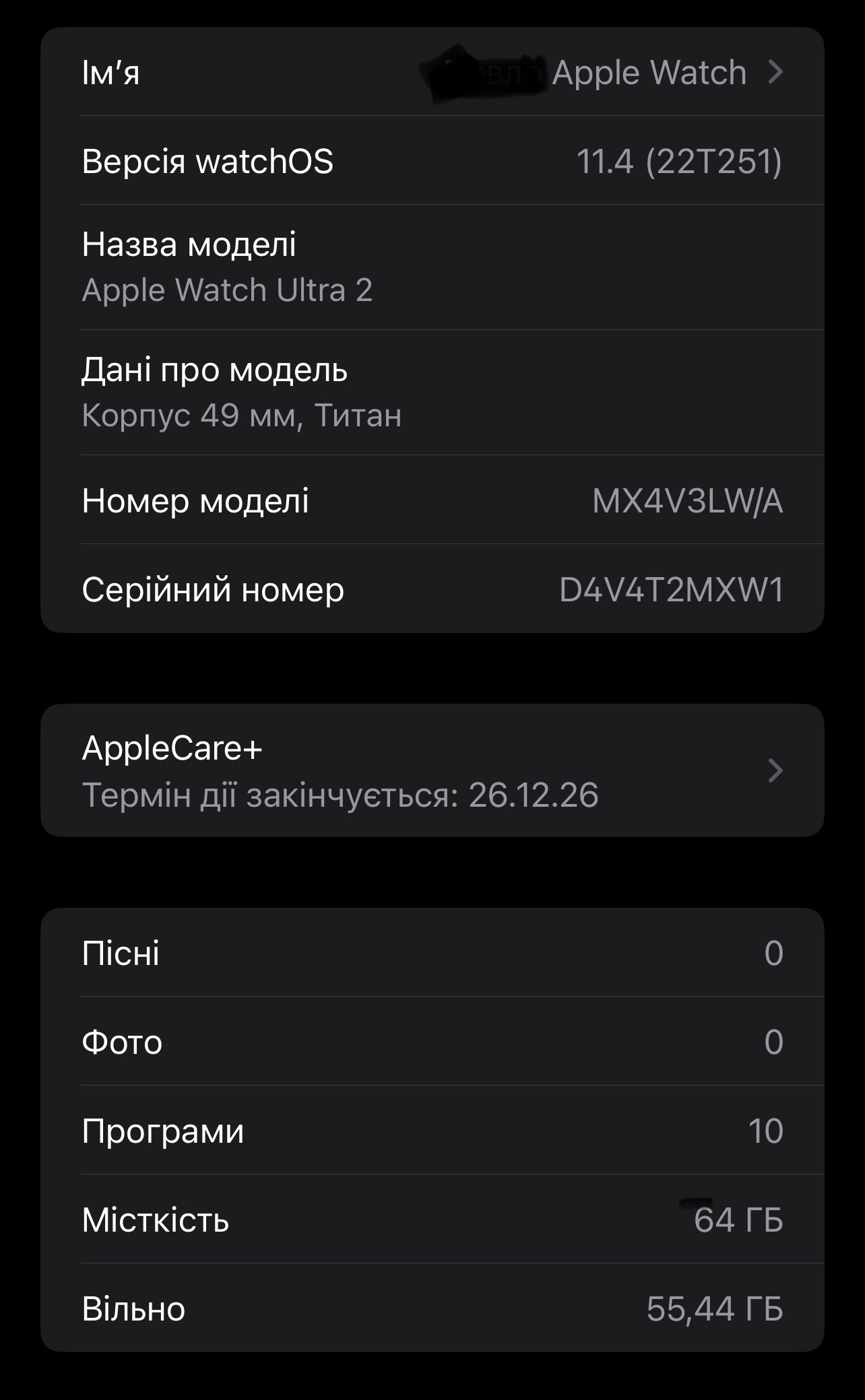
Task: Tap the Версія watchOS row
Action: (432, 160)
